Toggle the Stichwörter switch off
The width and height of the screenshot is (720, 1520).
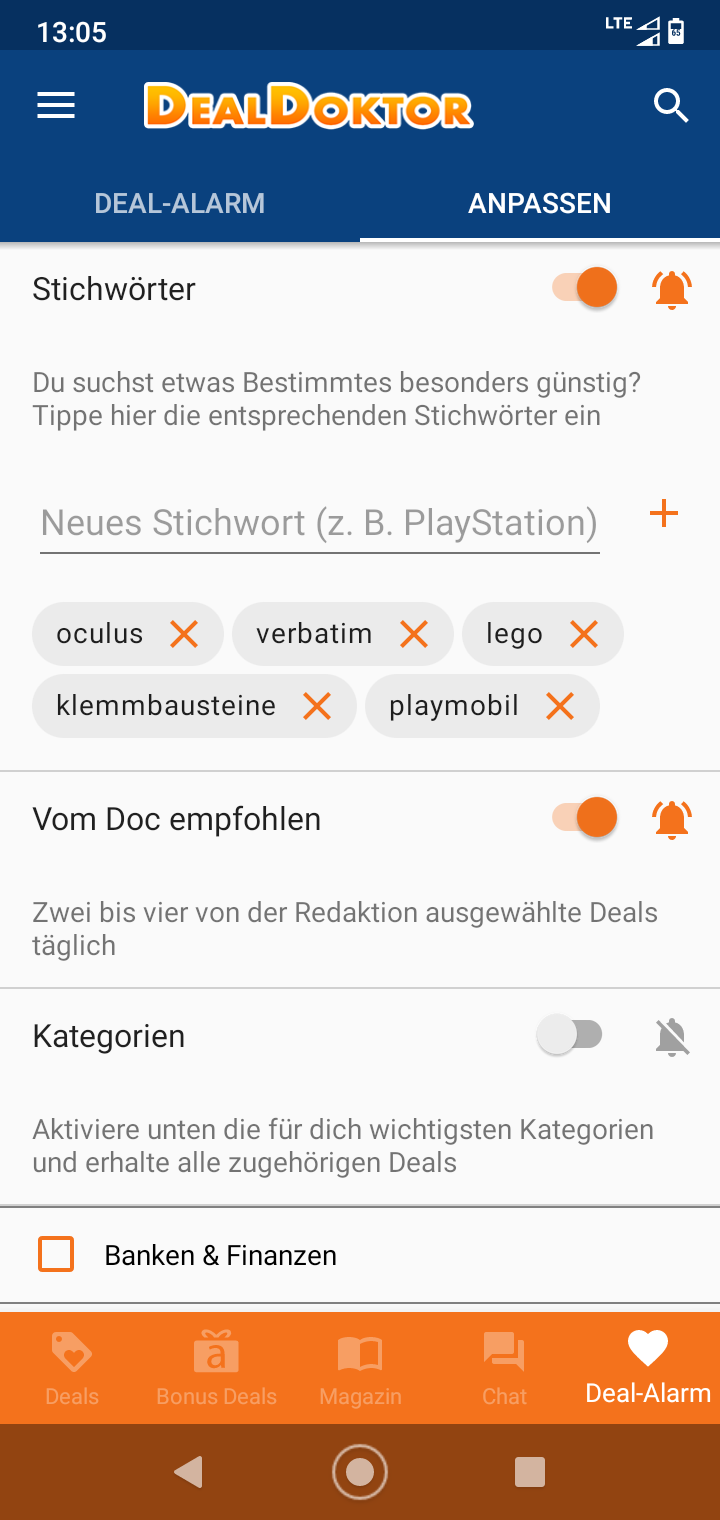click(x=585, y=288)
